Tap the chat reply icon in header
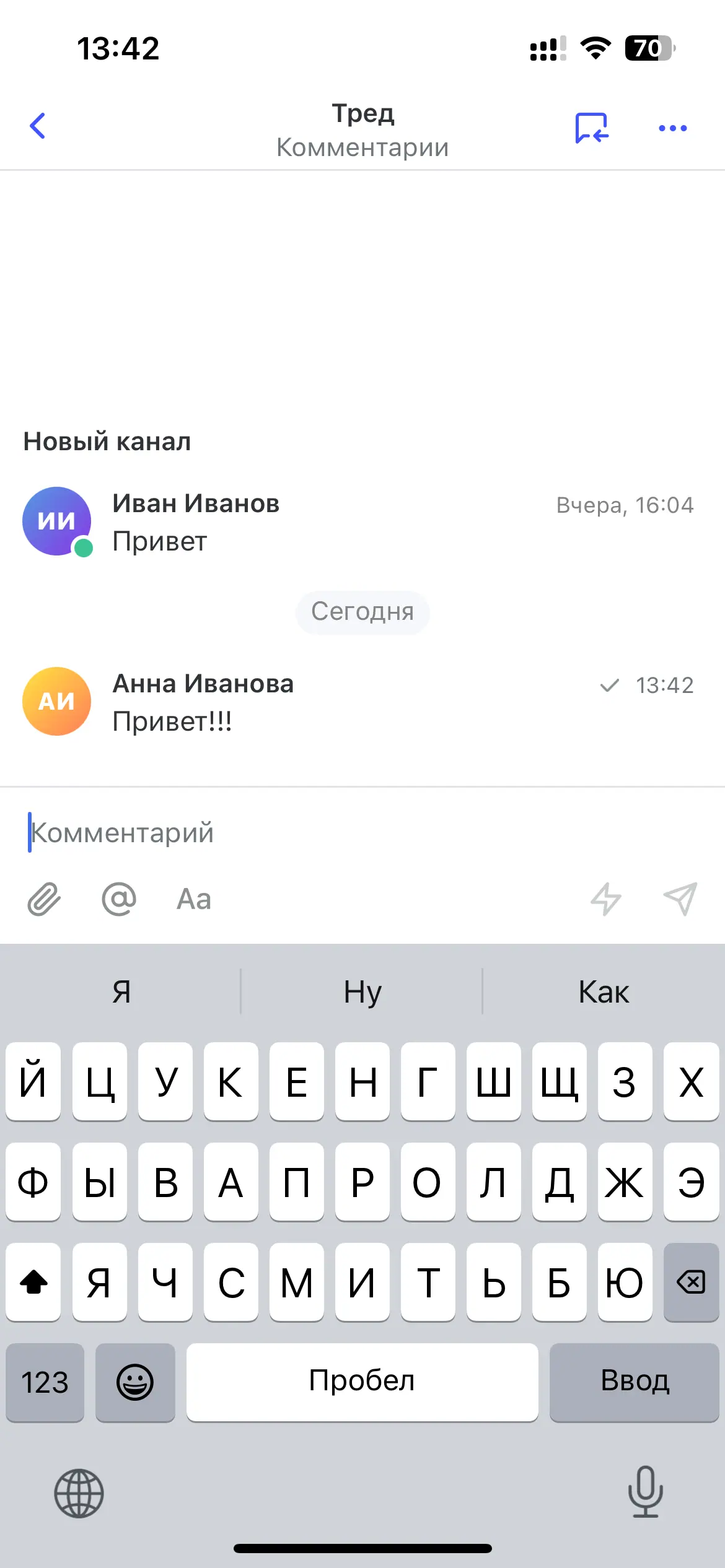Image resolution: width=725 pixels, height=1568 pixels. [x=591, y=128]
